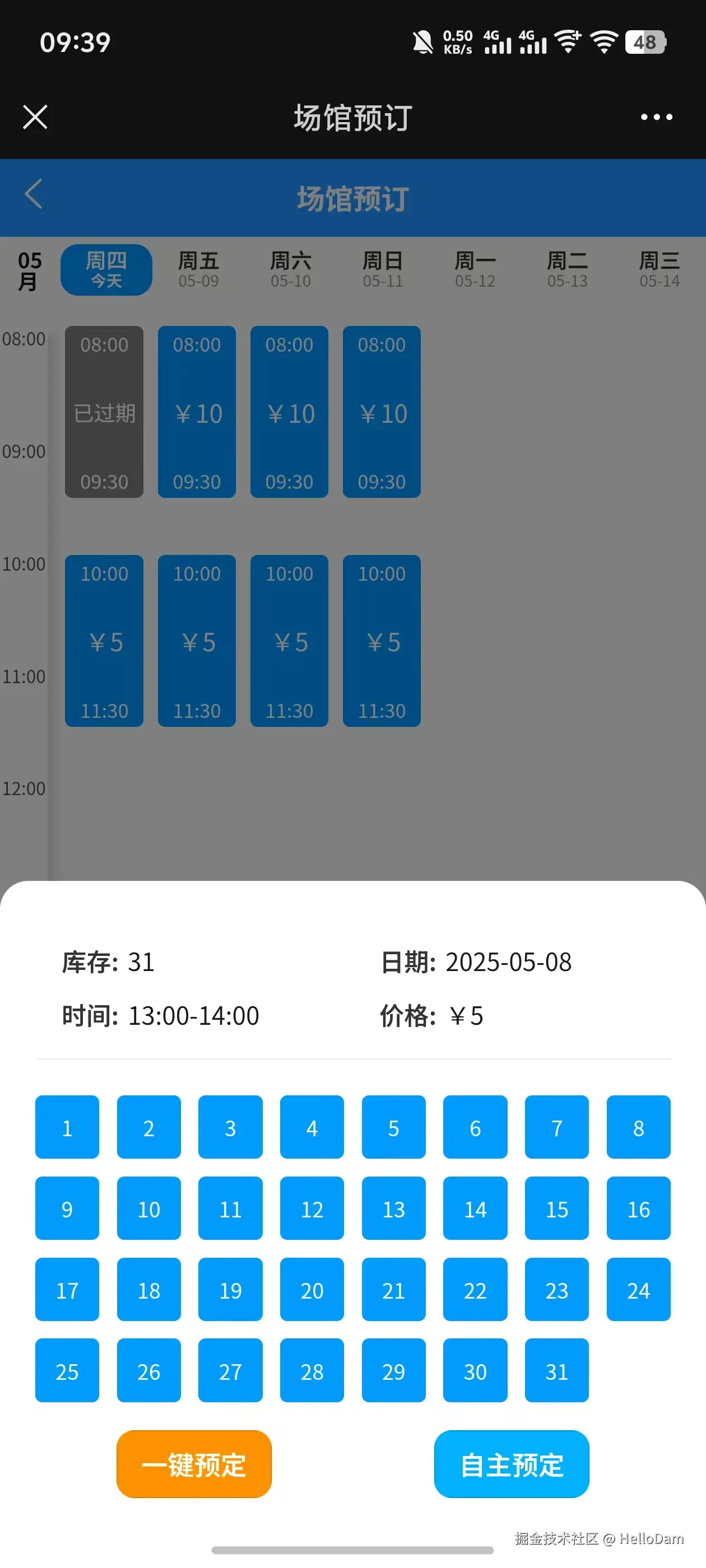The image size is (706, 1568).
Task: Tap the expired 已过期 Thursday slot
Action: pyautogui.click(x=104, y=413)
